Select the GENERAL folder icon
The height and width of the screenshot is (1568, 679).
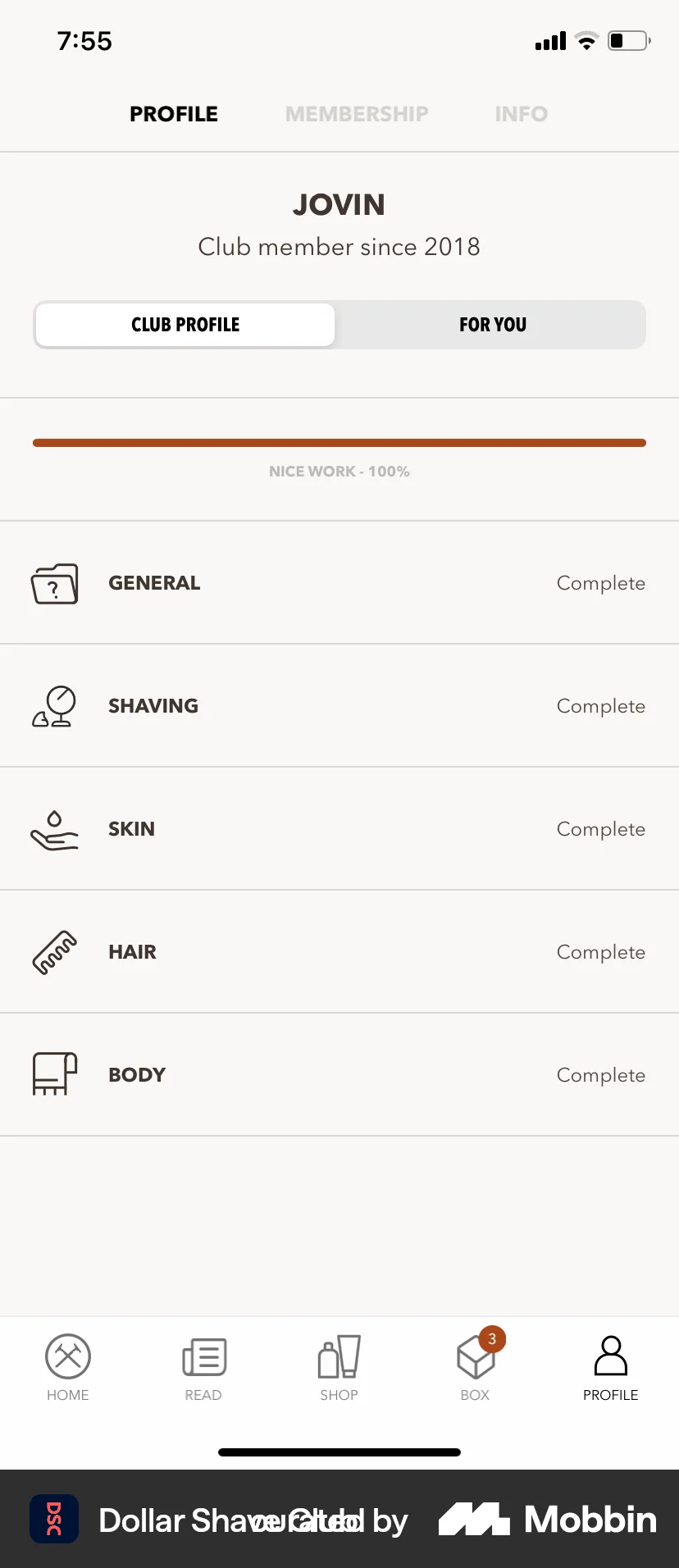pyautogui.click(x=54, y=583)
